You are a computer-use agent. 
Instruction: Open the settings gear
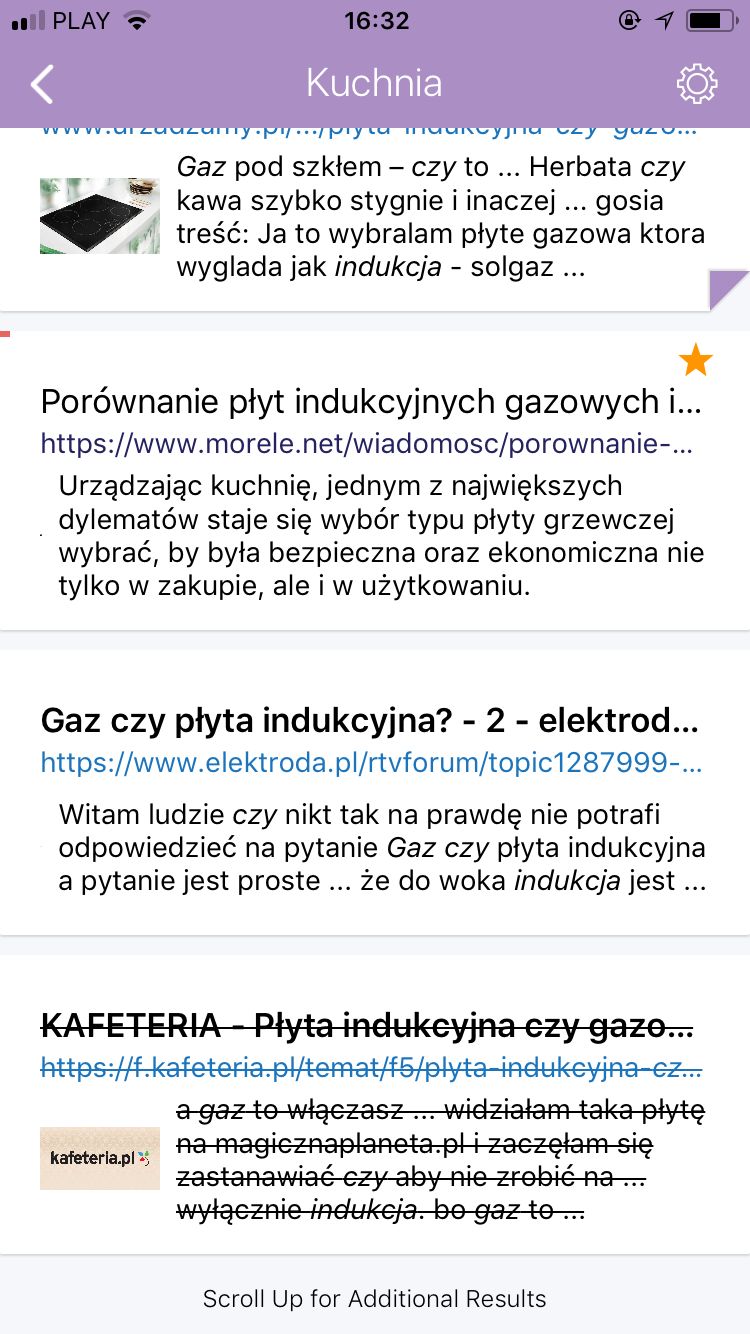(x=698, y=84)
